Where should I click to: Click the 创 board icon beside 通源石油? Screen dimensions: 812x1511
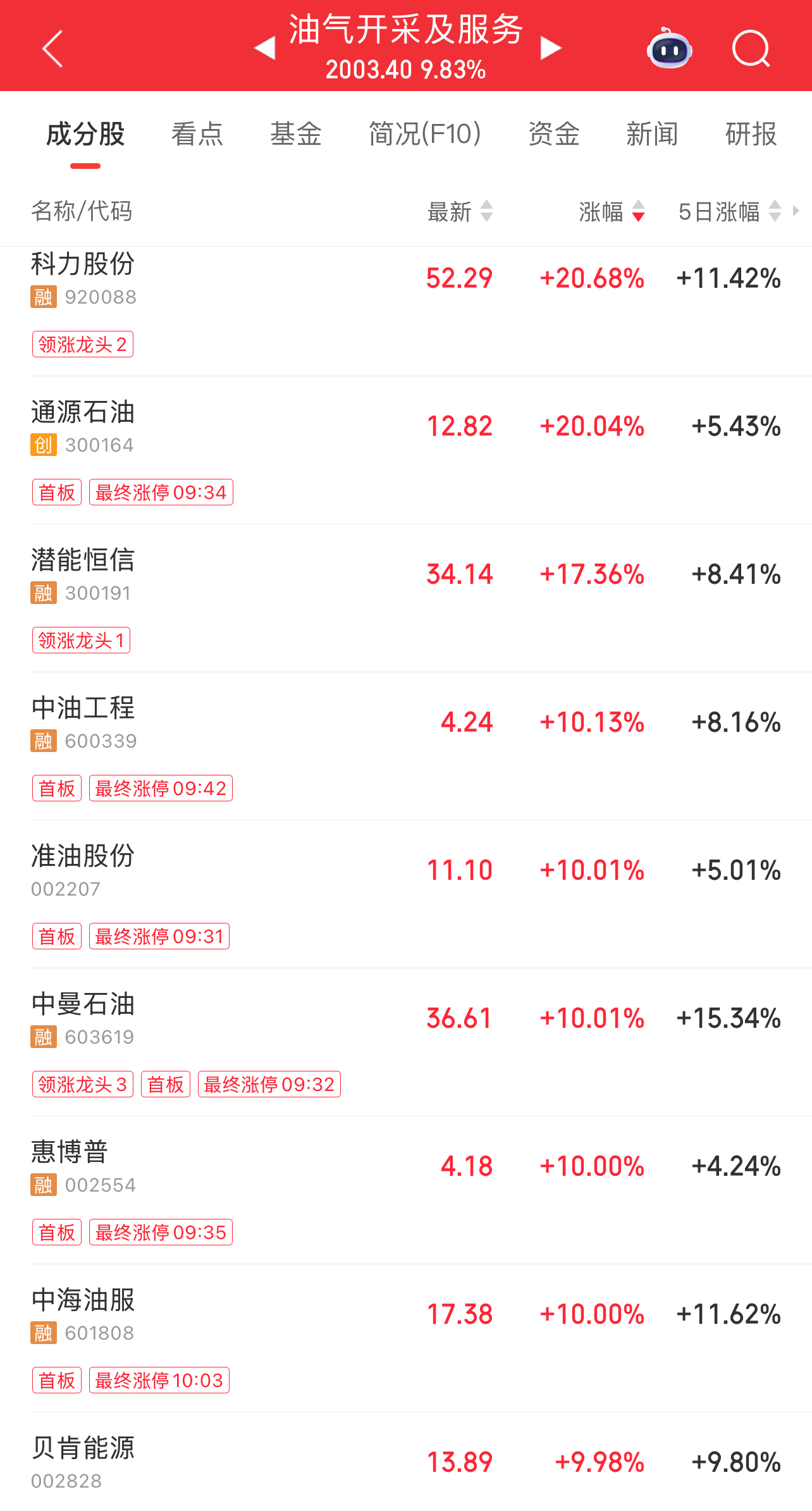pyautogui.click(x=43, y=445)
